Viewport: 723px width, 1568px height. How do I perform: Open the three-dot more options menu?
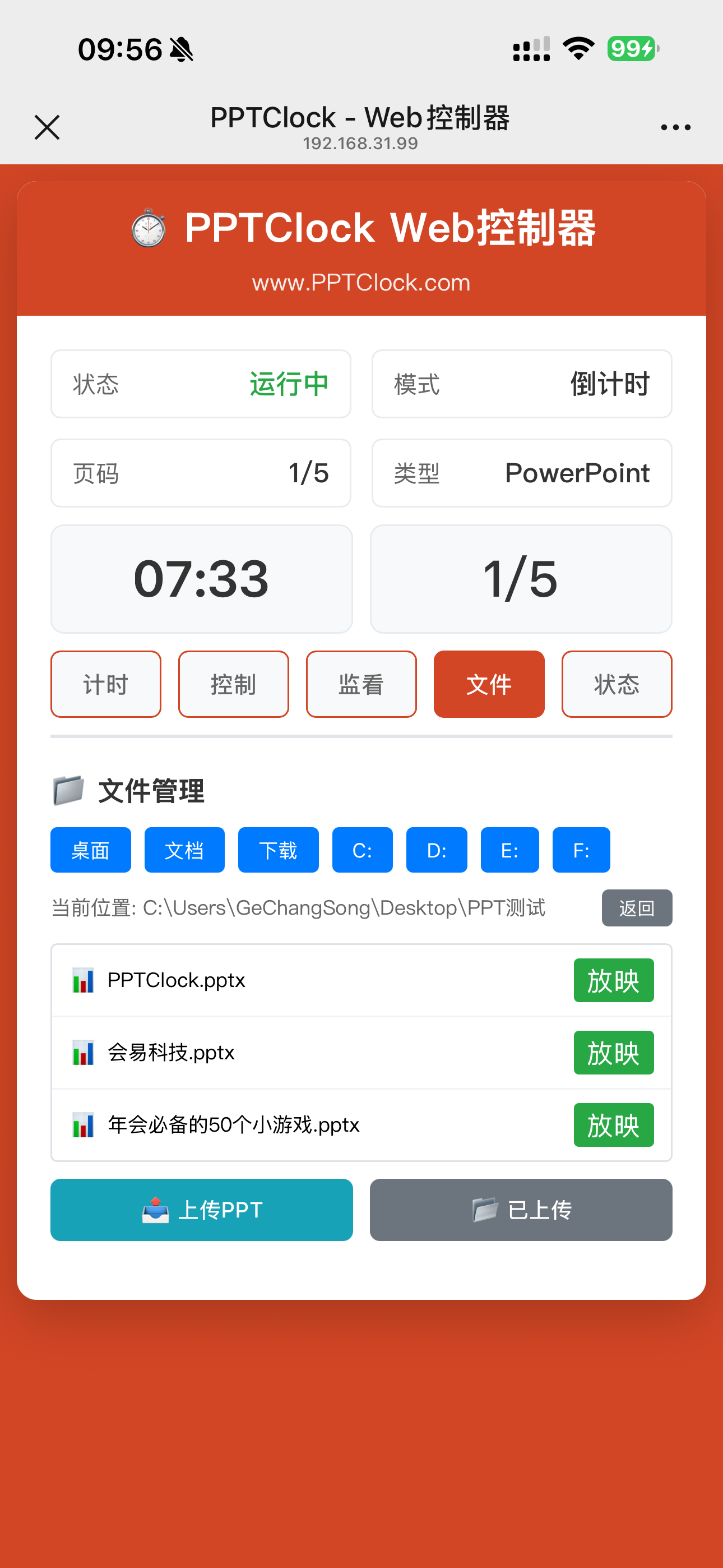tap(675, 127)
